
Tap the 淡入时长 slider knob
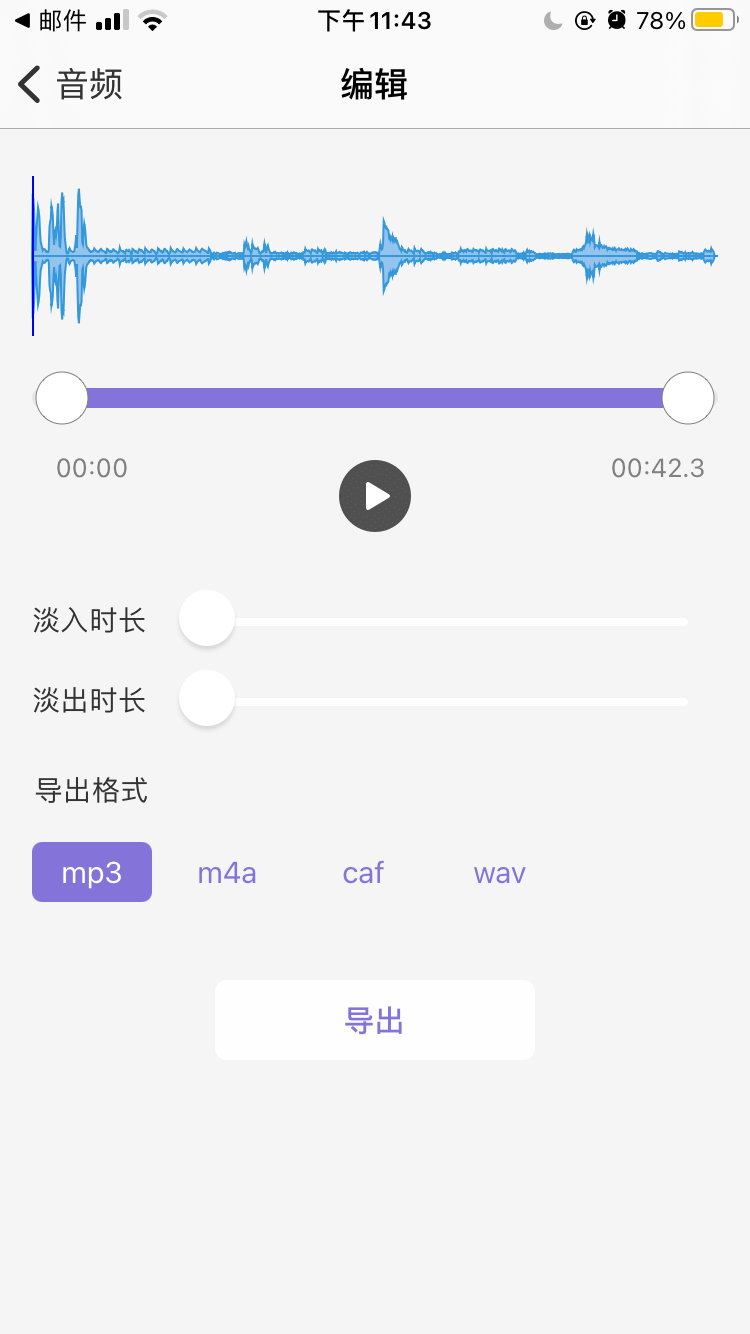coord(207,618)
